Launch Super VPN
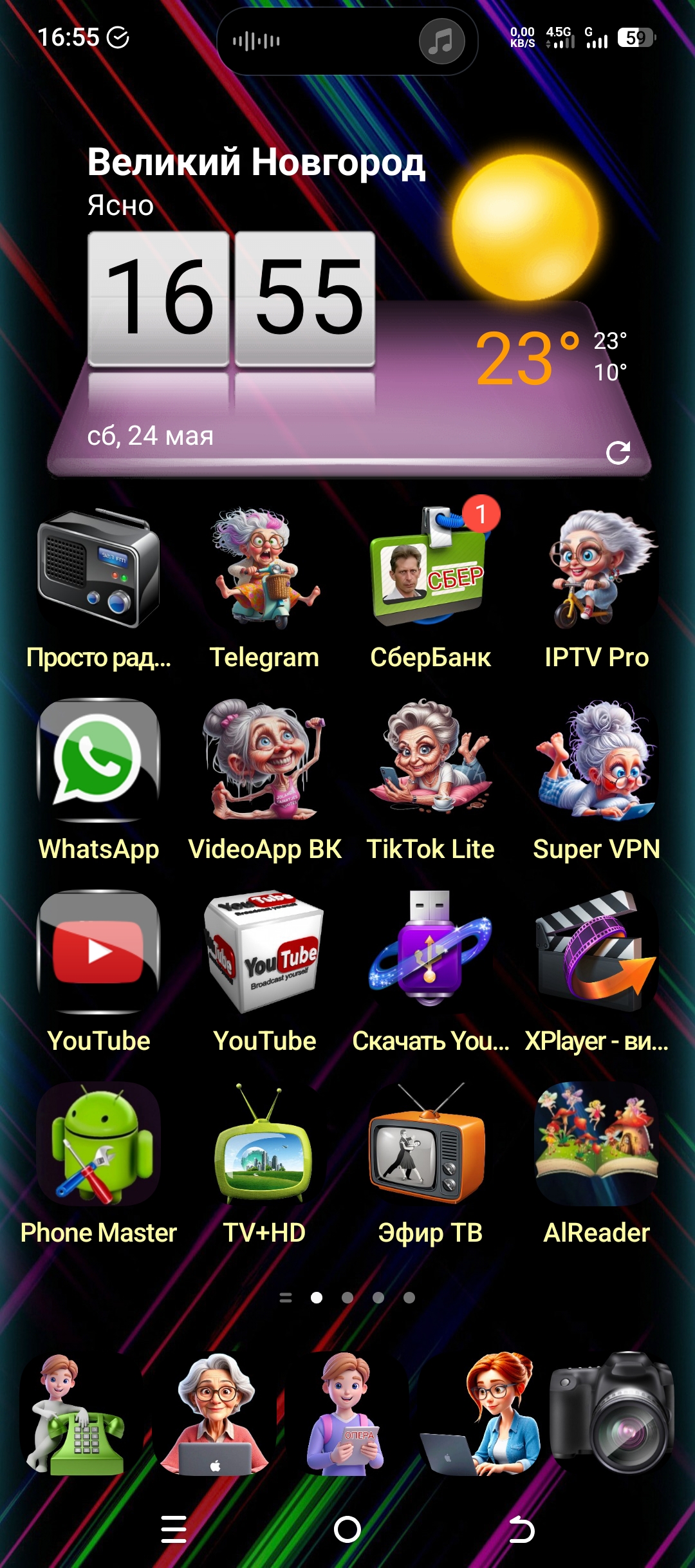The height and width of the screenshot is (1568, 695). click(597, 760)
